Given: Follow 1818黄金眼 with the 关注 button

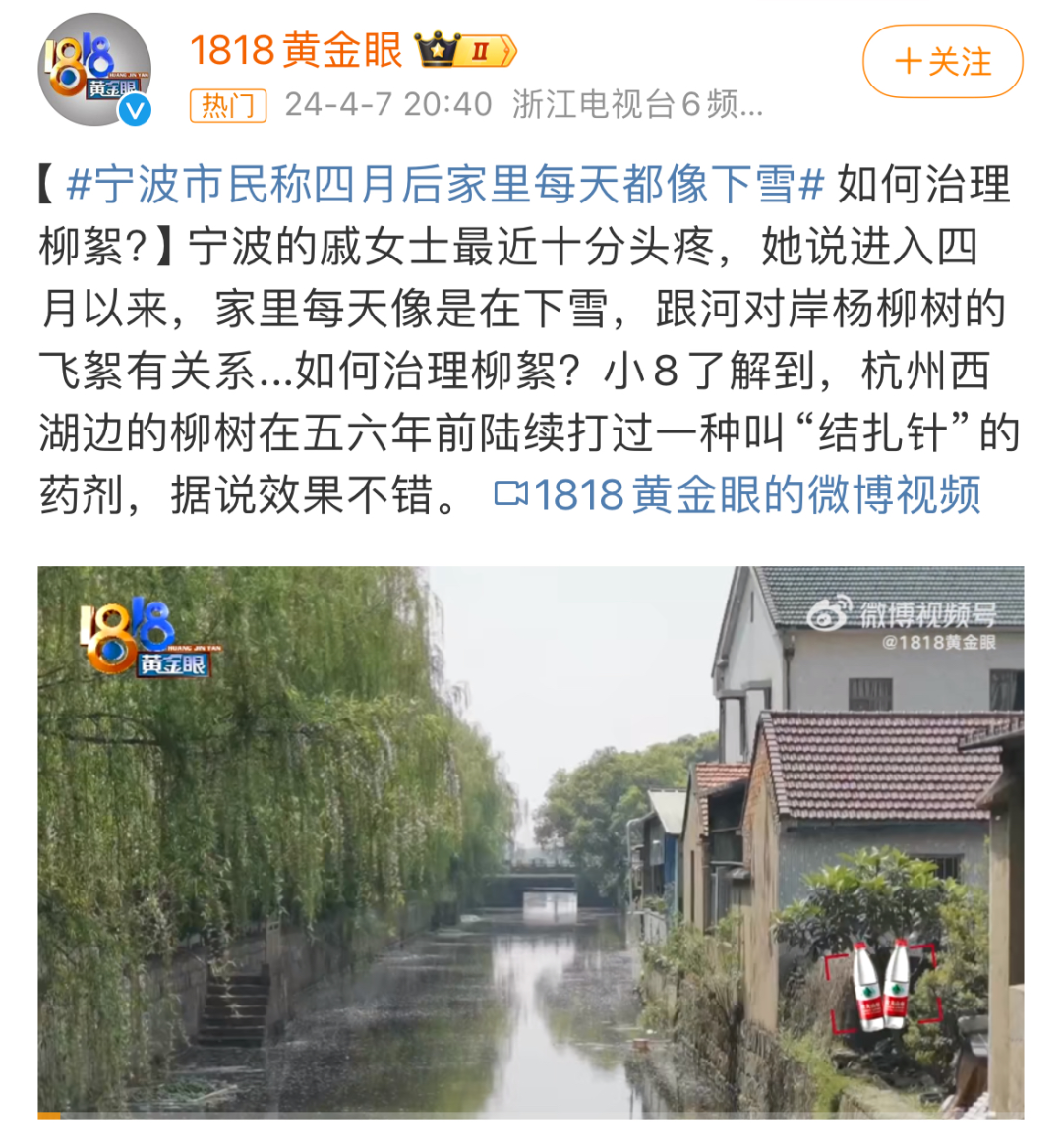Looking at the screenshot, I should tap(942, 62).
